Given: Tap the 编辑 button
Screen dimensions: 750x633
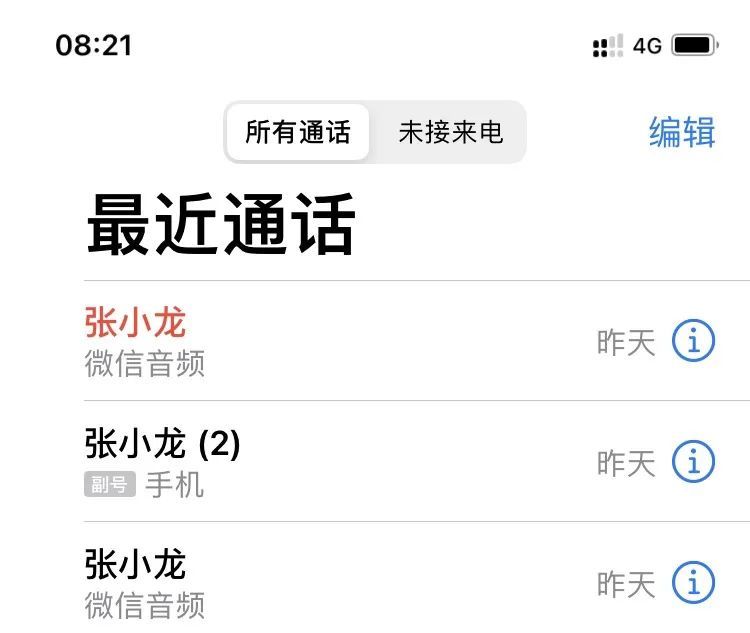Looking at the screenshot, I should 682,132.
